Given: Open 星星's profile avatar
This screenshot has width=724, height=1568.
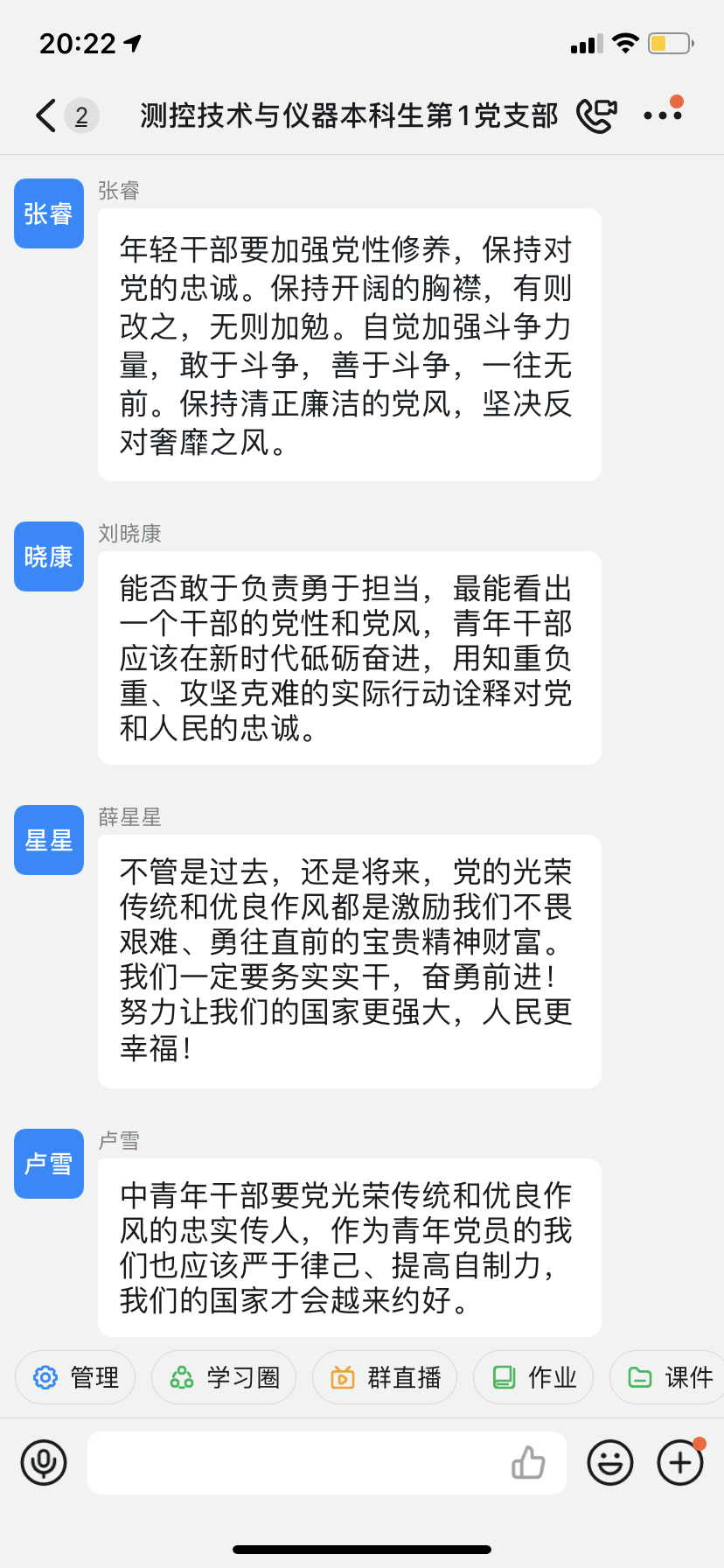Looking at the screenshot, I should coord(49,840).
